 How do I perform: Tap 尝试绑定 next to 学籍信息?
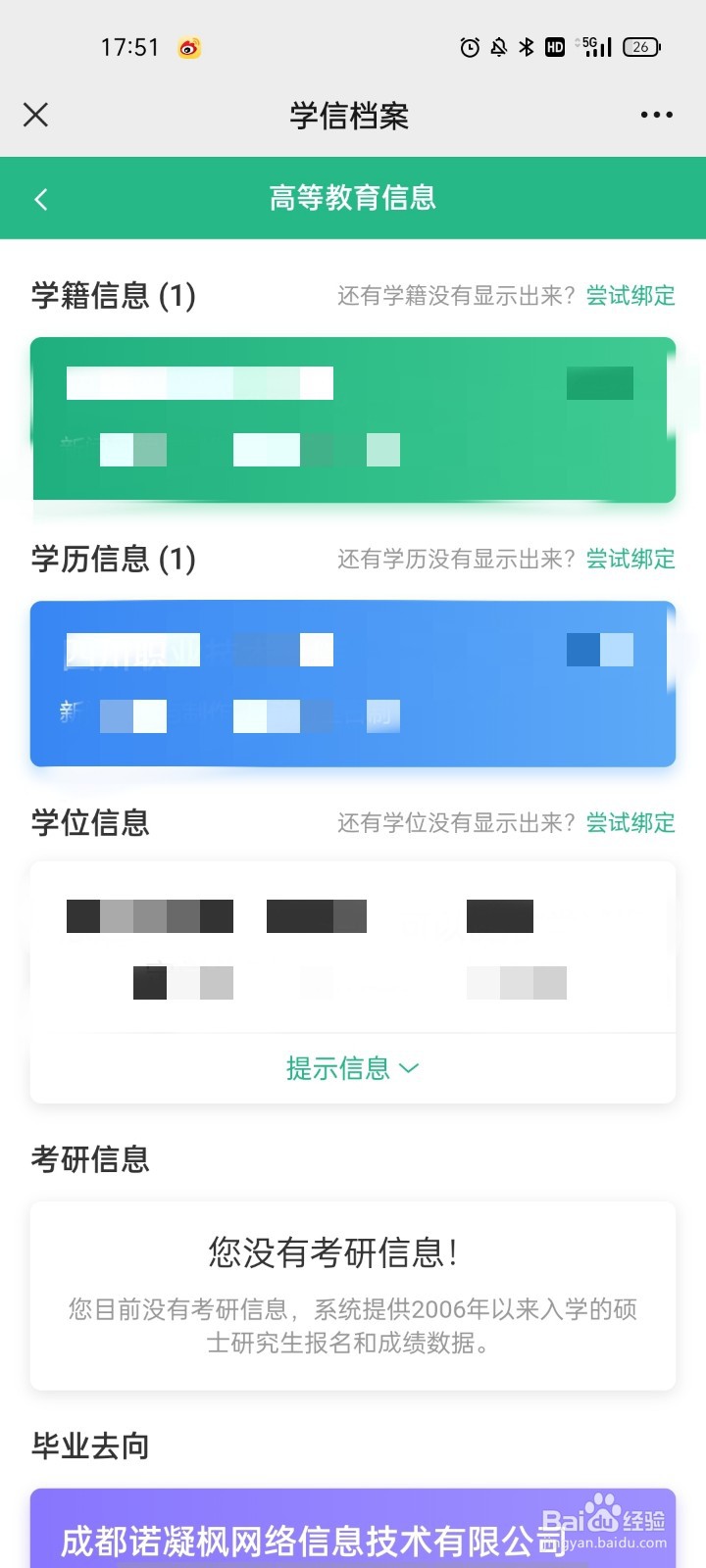[x=630, y=296]
